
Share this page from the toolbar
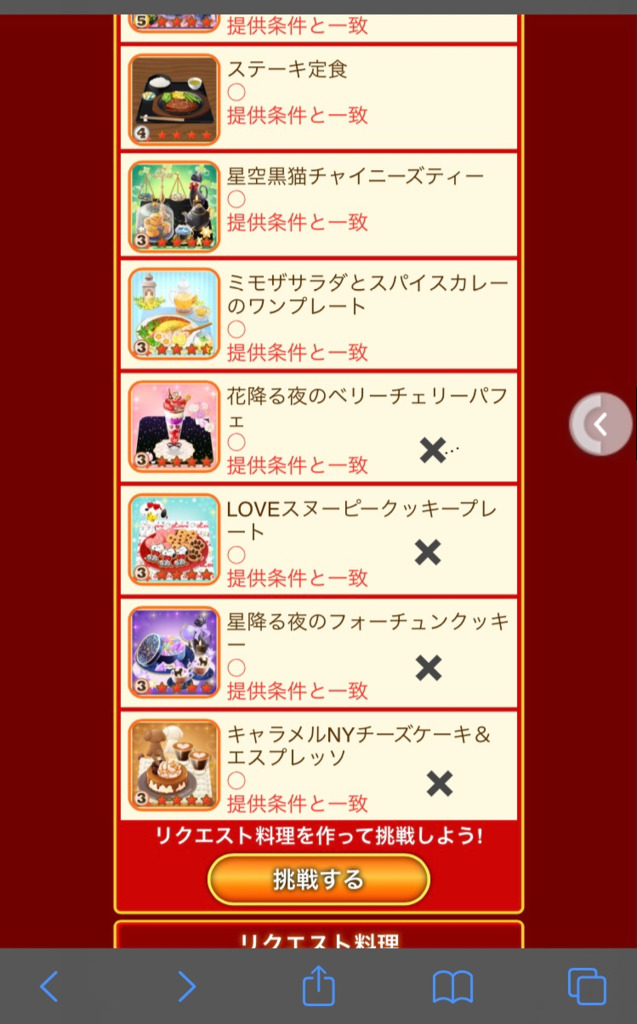pyautogui.click(x=318, y=984)
